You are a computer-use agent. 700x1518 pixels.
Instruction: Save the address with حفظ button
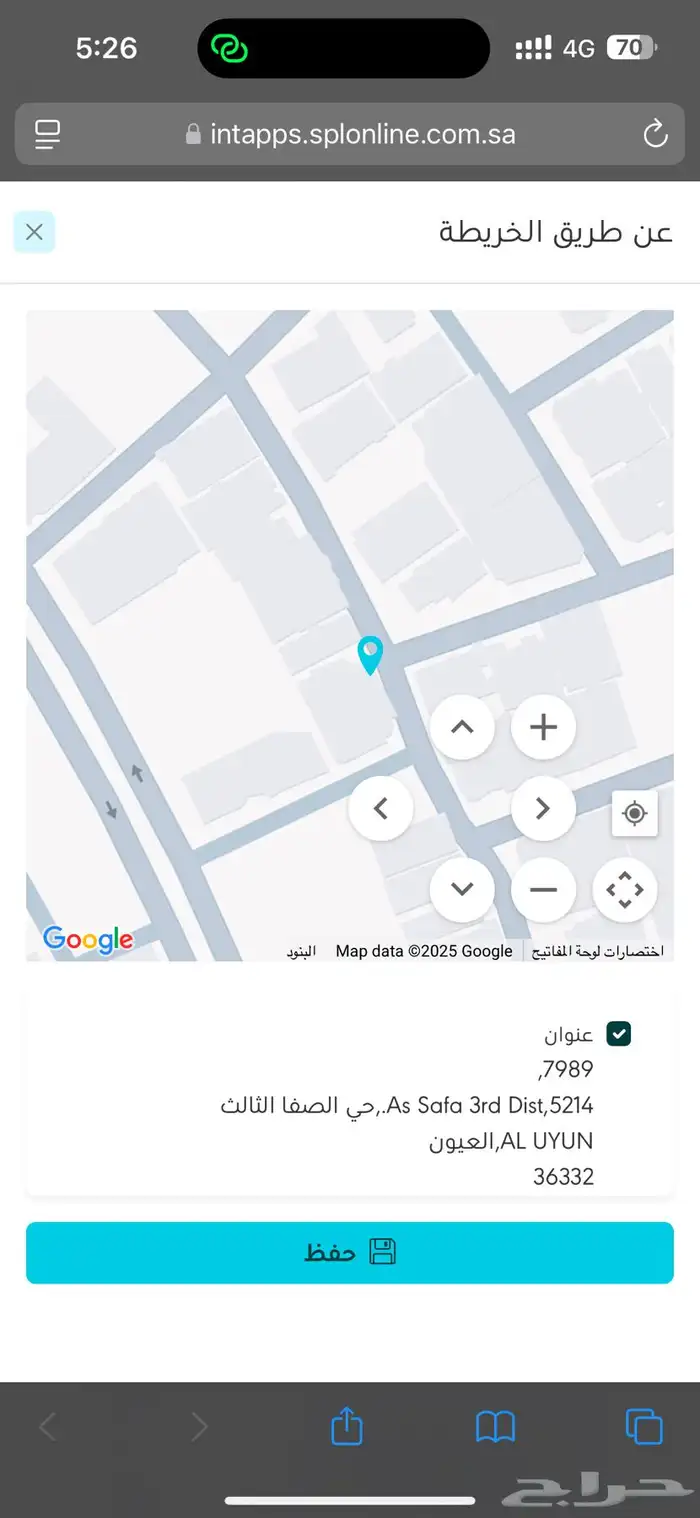(350, 1252)
